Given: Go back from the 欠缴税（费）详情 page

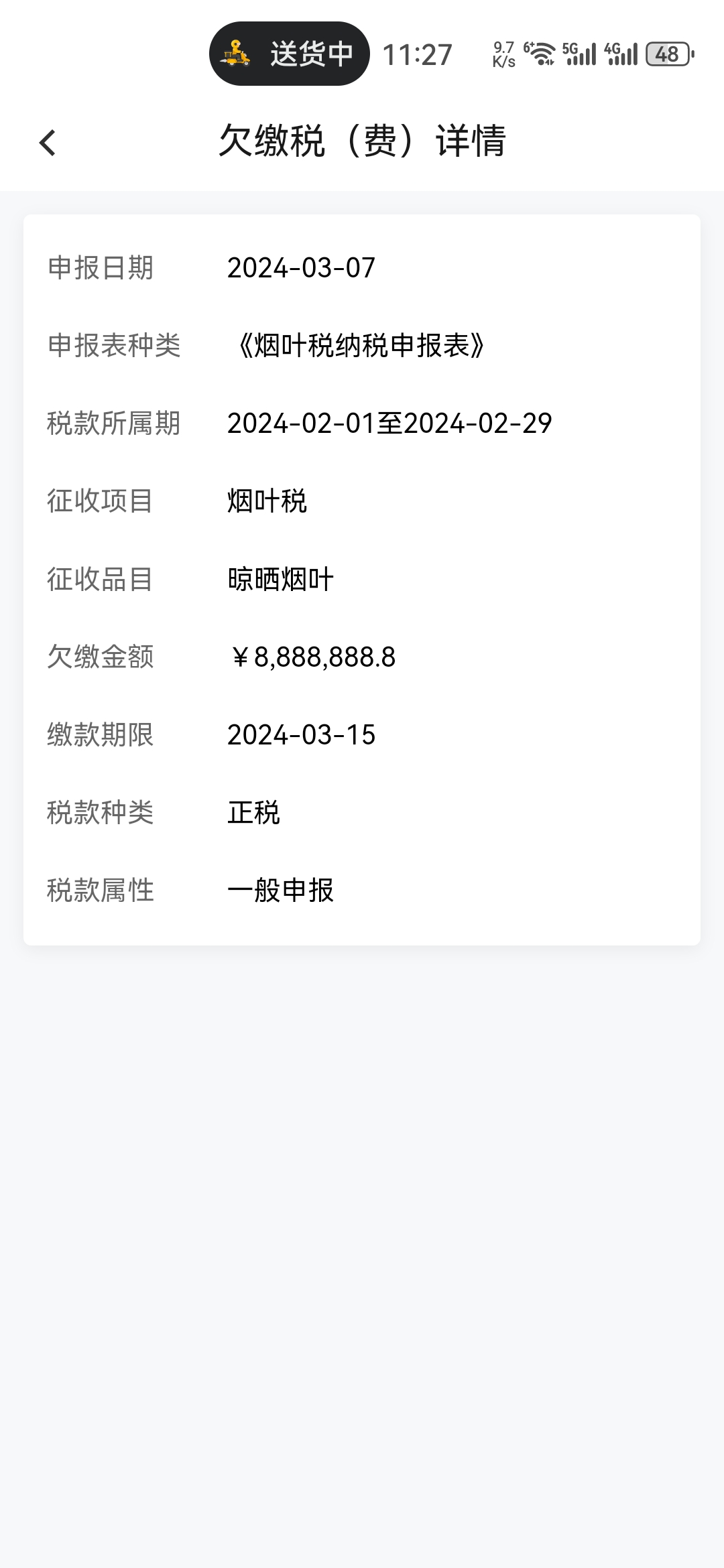Looking at the screenshot, I should (48, 143).
